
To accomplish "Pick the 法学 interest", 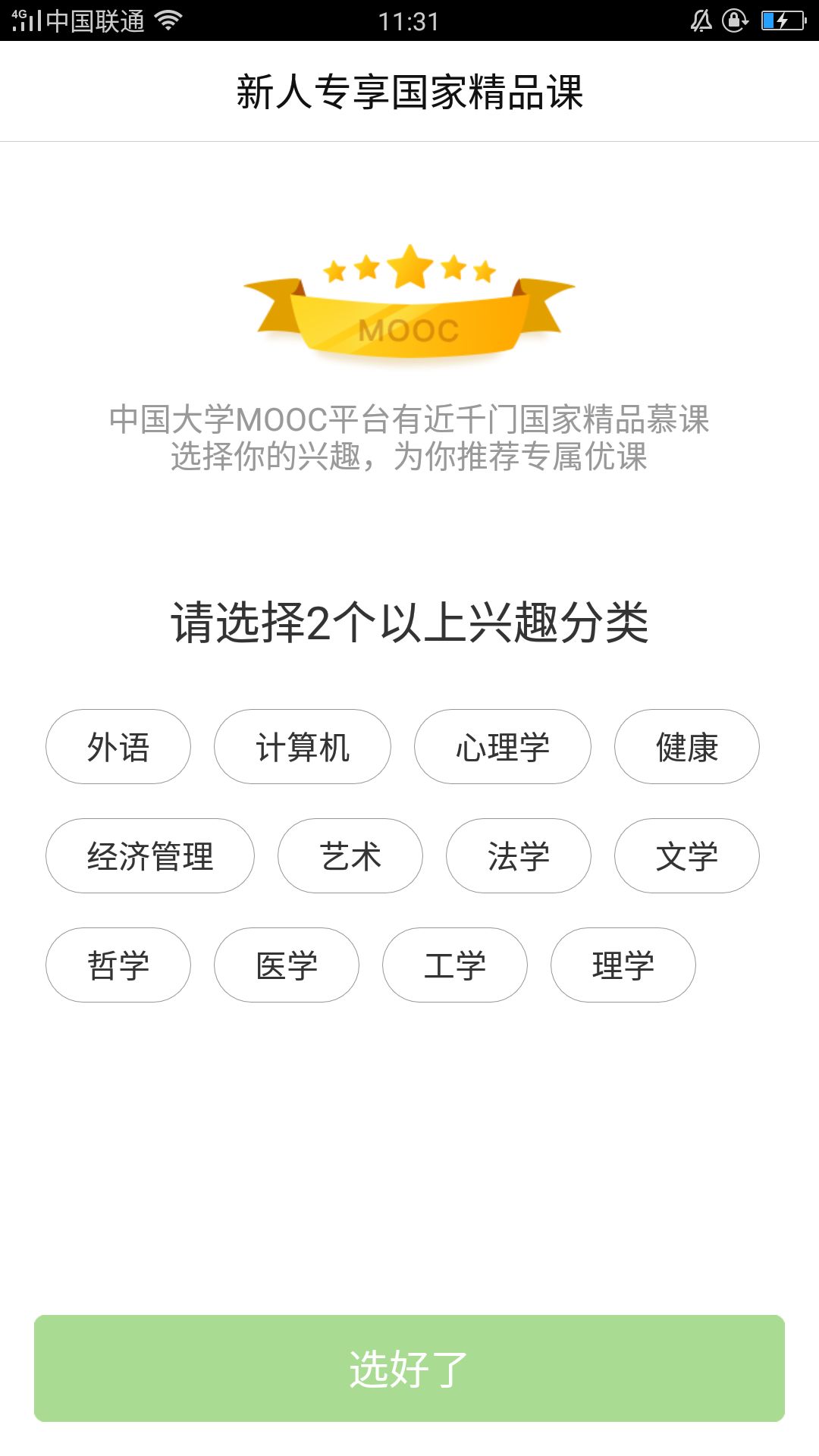I will point(519,856).
